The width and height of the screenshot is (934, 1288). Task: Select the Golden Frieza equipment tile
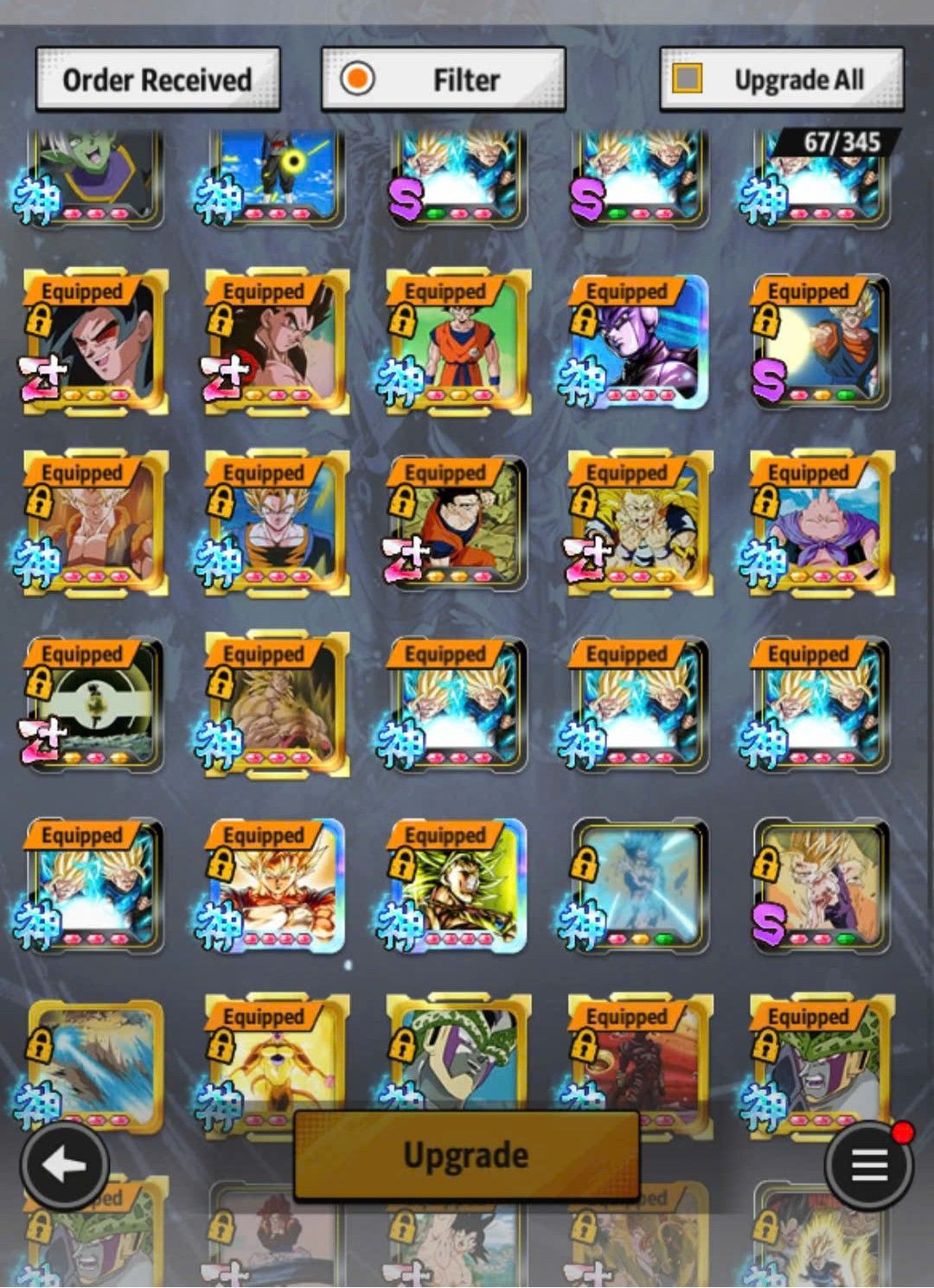[x=275, y=1062]
